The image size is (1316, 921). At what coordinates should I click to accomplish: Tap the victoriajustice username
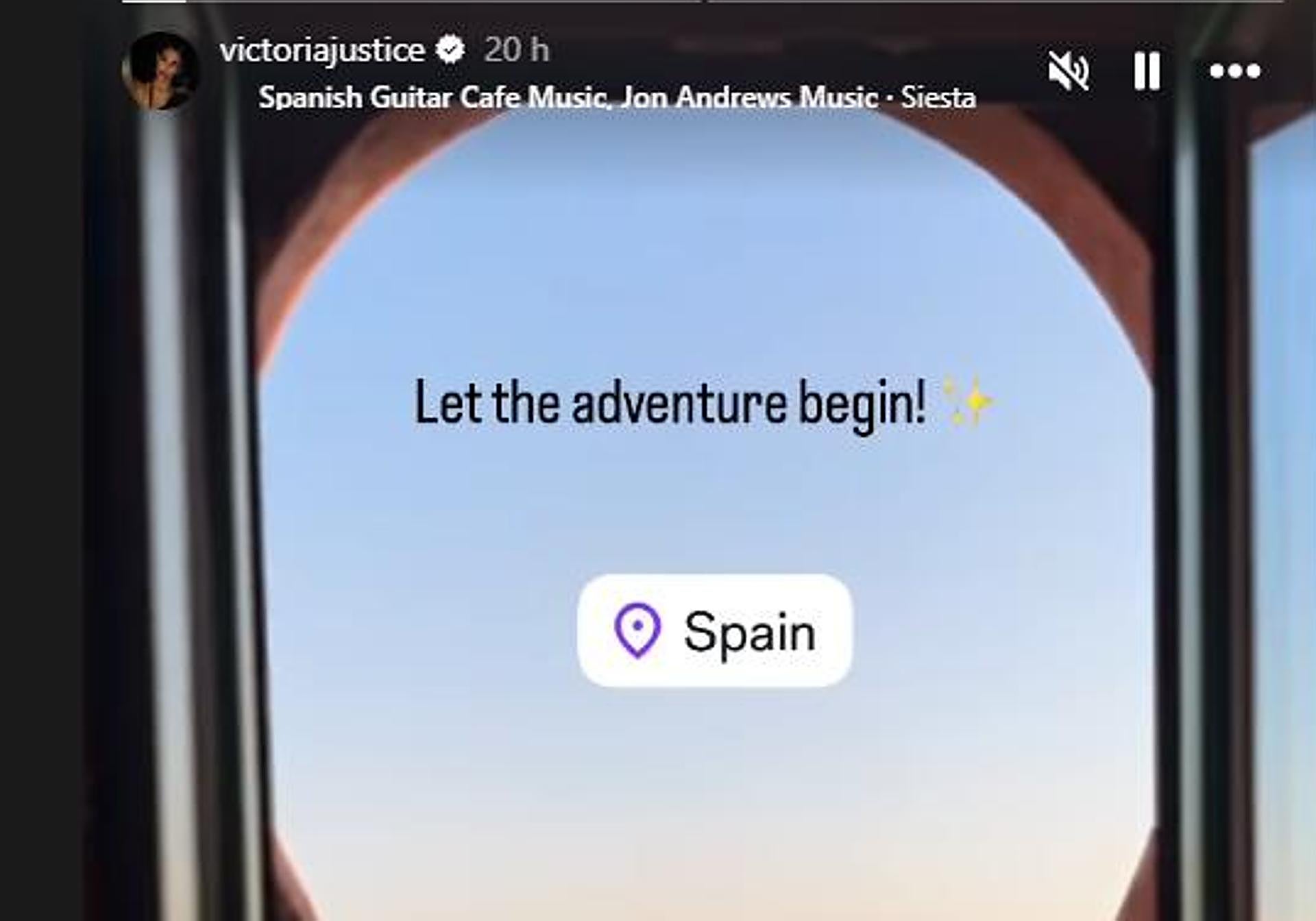[x=322, y=50]
